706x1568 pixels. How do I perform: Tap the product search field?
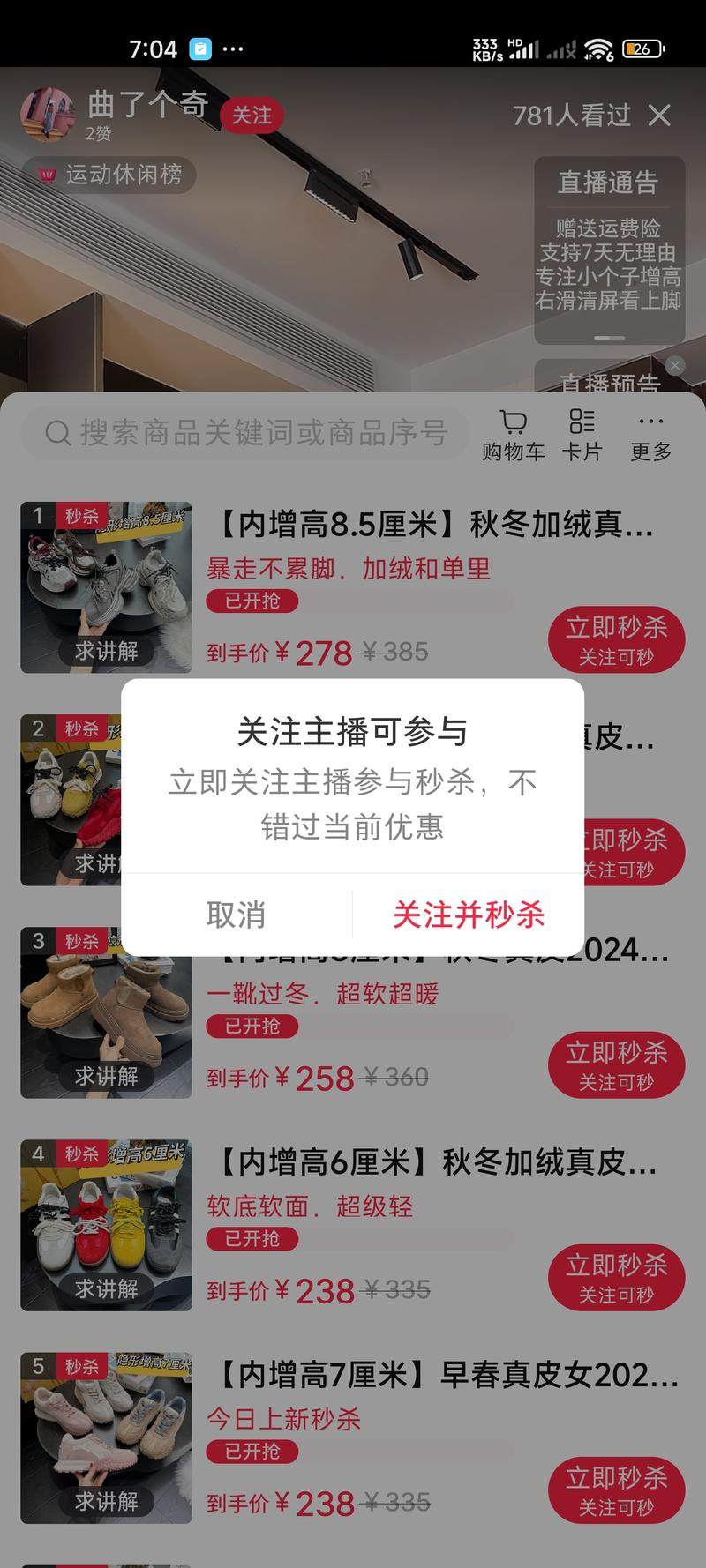(245, 433)
